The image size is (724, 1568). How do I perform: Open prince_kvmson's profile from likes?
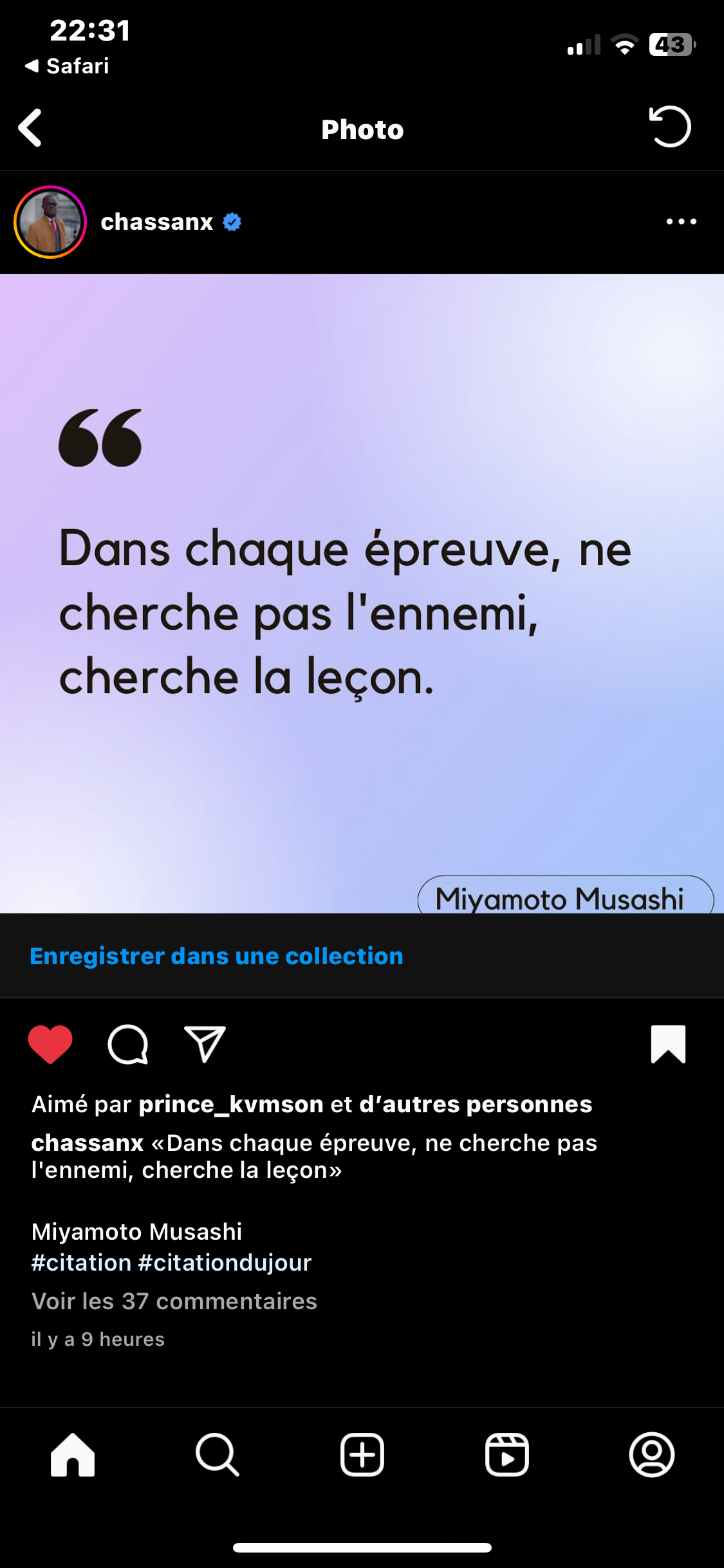click(x=231, y=1105)
